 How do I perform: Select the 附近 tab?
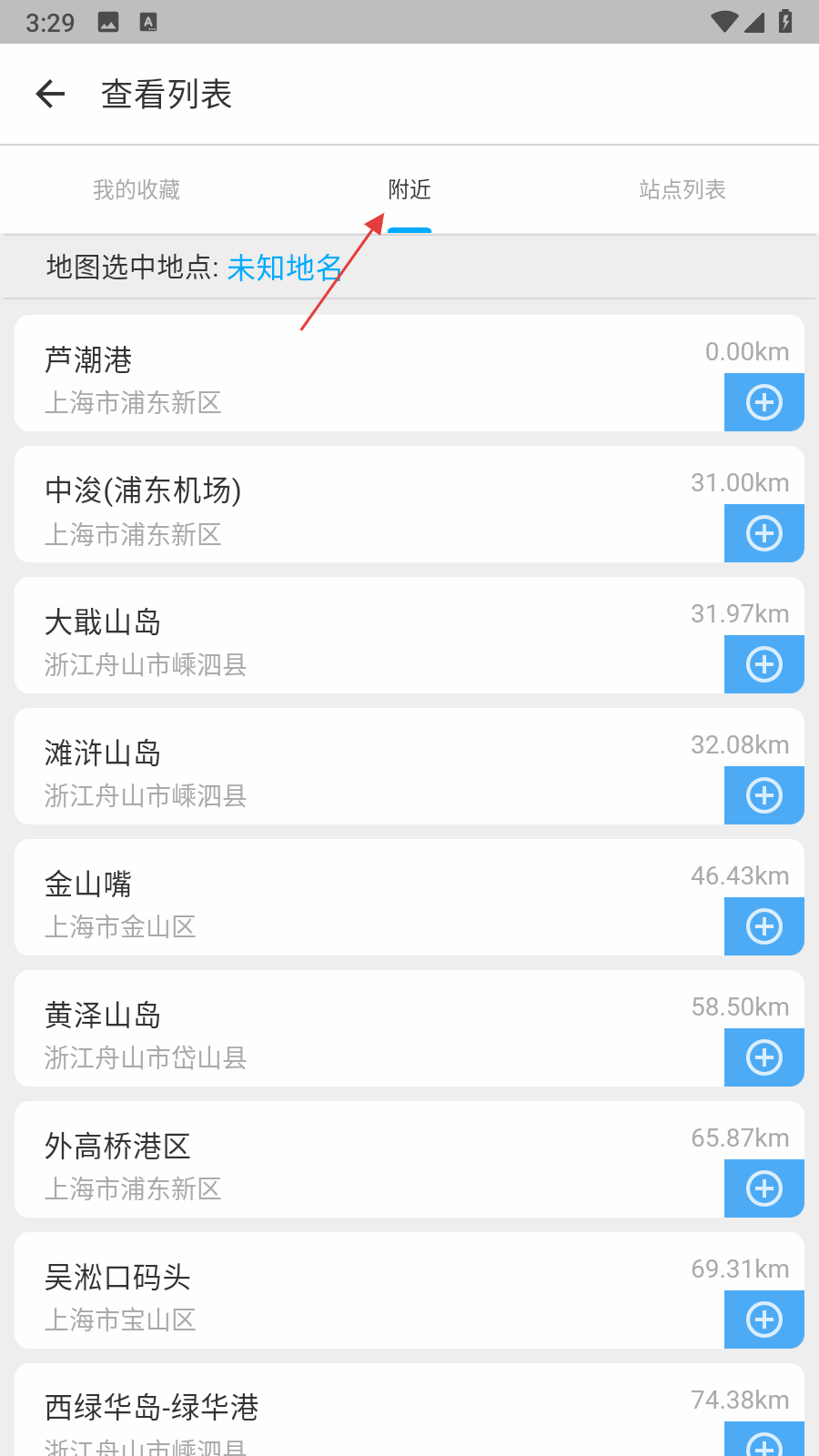(409, 189)
